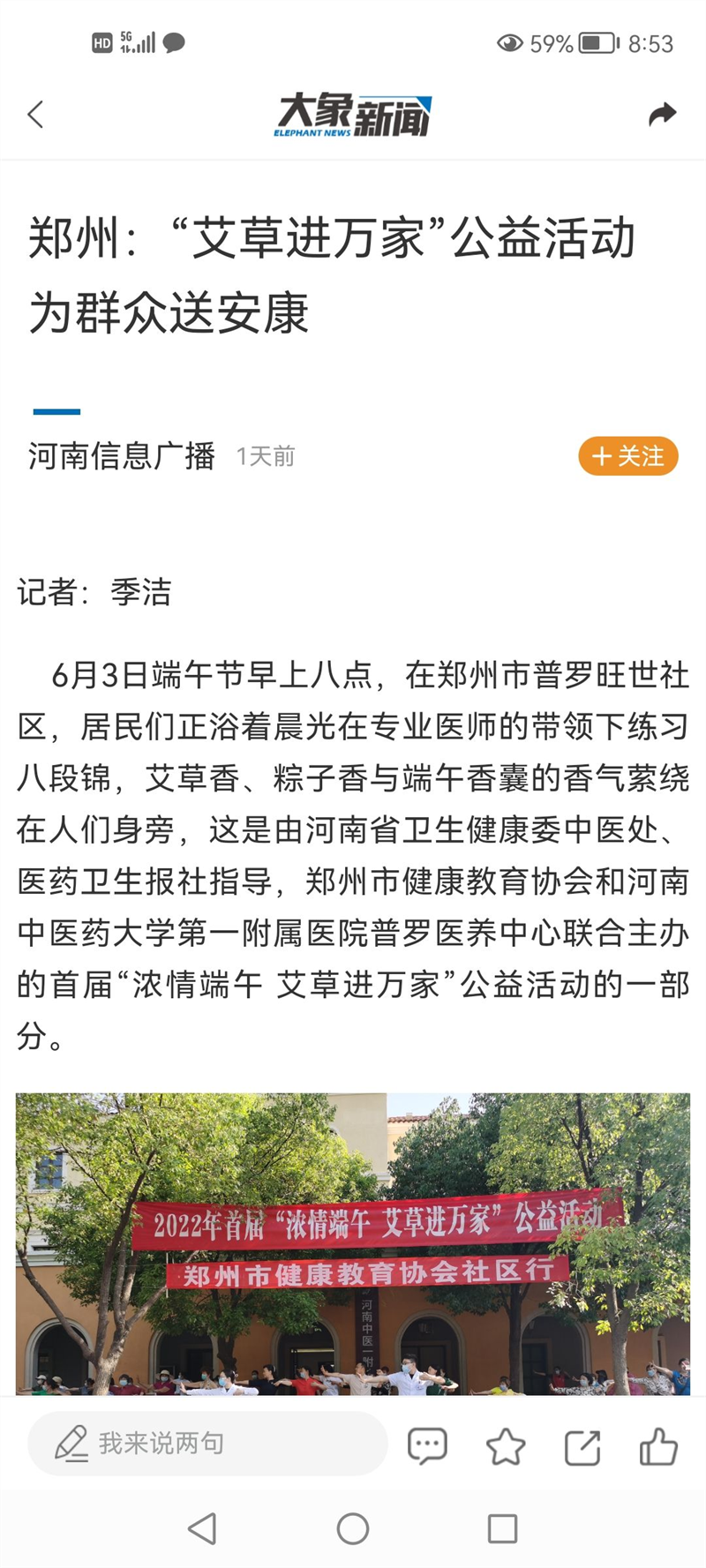Tap the system home button
The image size is (706, 1568).
pos(353,1528)
